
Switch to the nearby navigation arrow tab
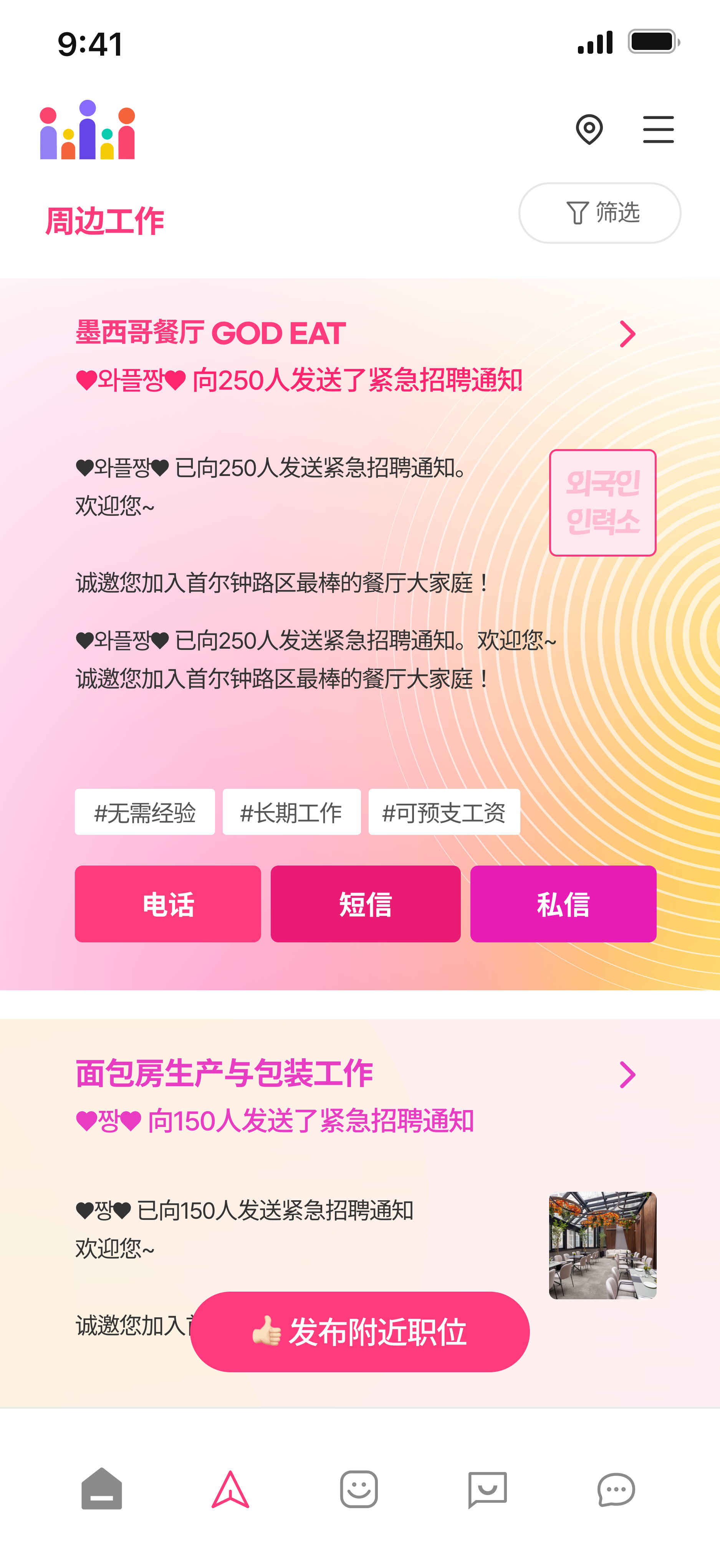tap(230, 1489)
